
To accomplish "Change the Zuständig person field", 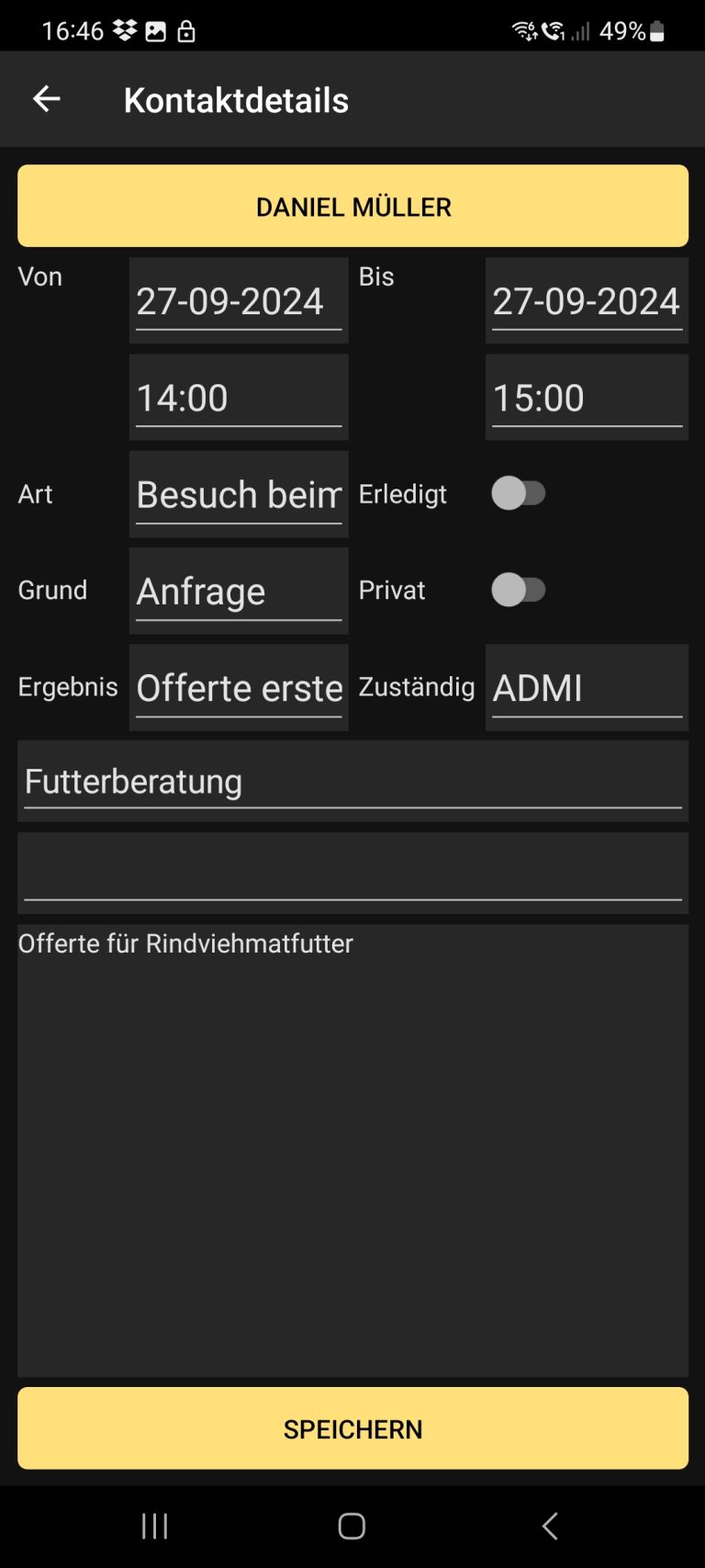I will point(587,688).
